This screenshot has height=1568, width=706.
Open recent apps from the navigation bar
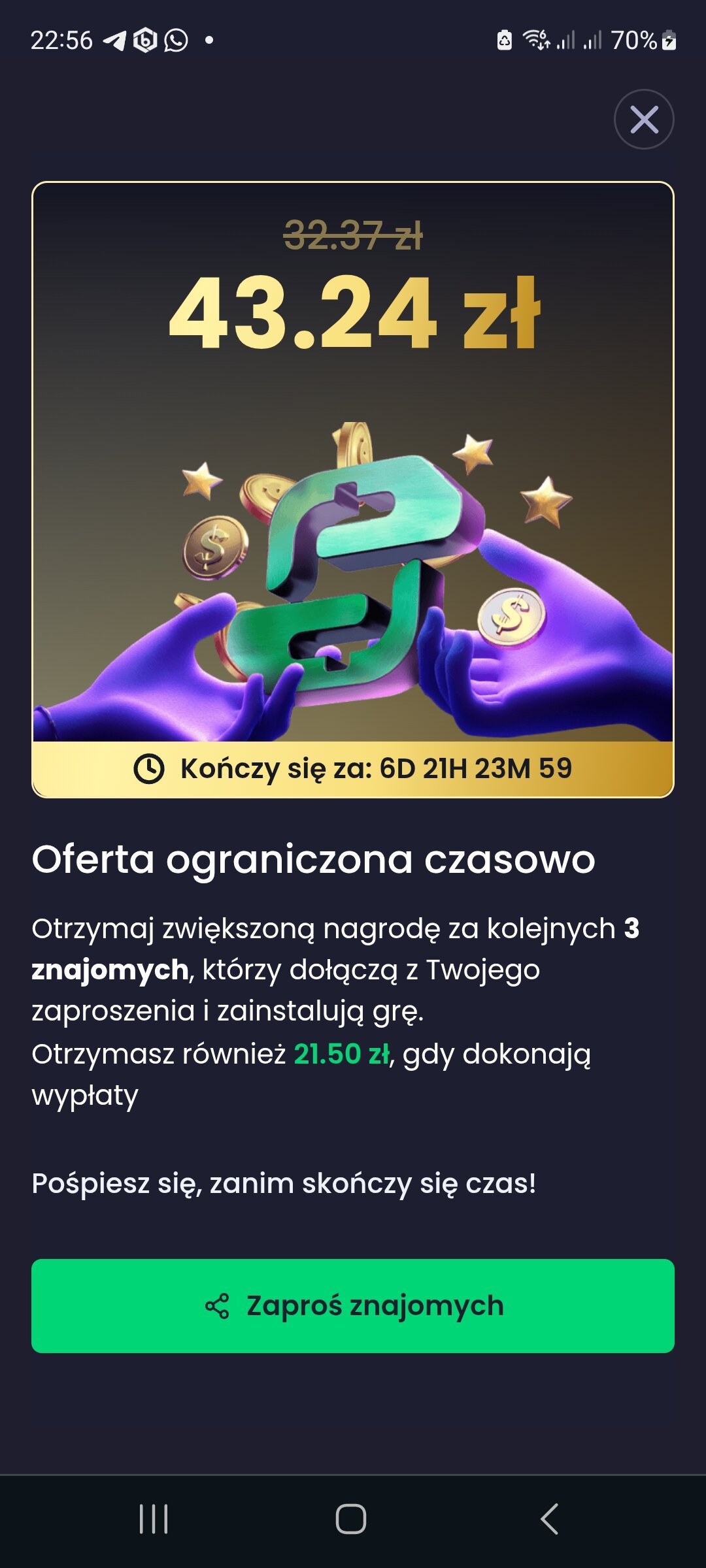pos(154,1518)
